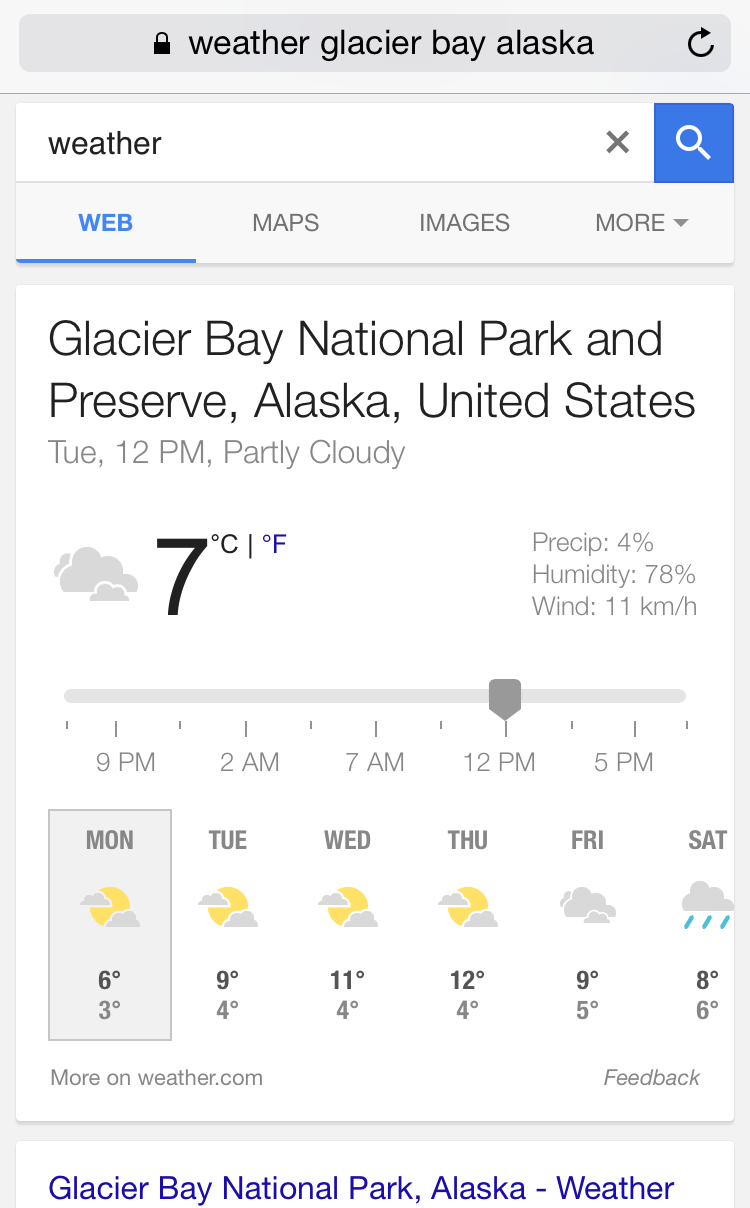Switch temperature units to °F

point(274,545)
